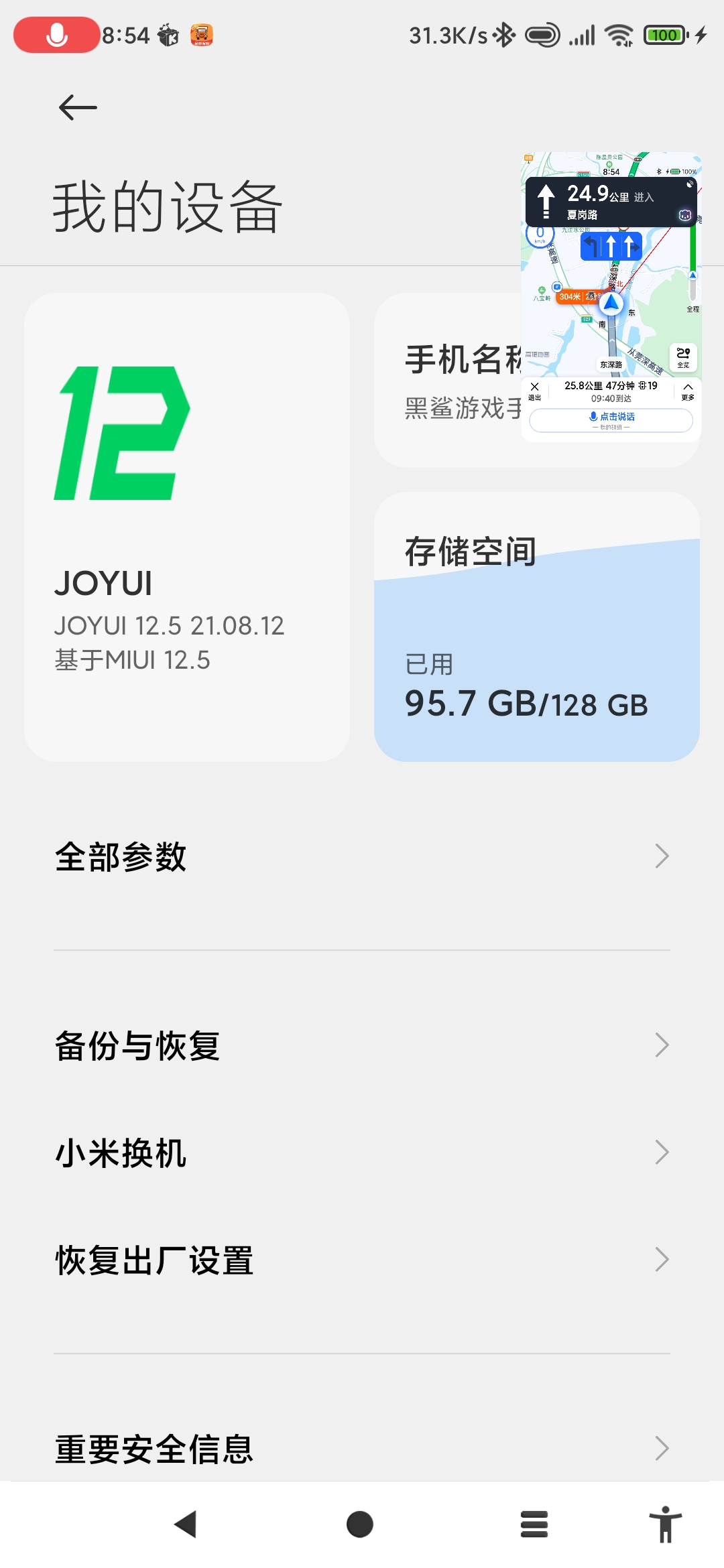Open 重要安全信息 safety information
The height and width of the screenshot is (1568, 724).
[362, 1448]
